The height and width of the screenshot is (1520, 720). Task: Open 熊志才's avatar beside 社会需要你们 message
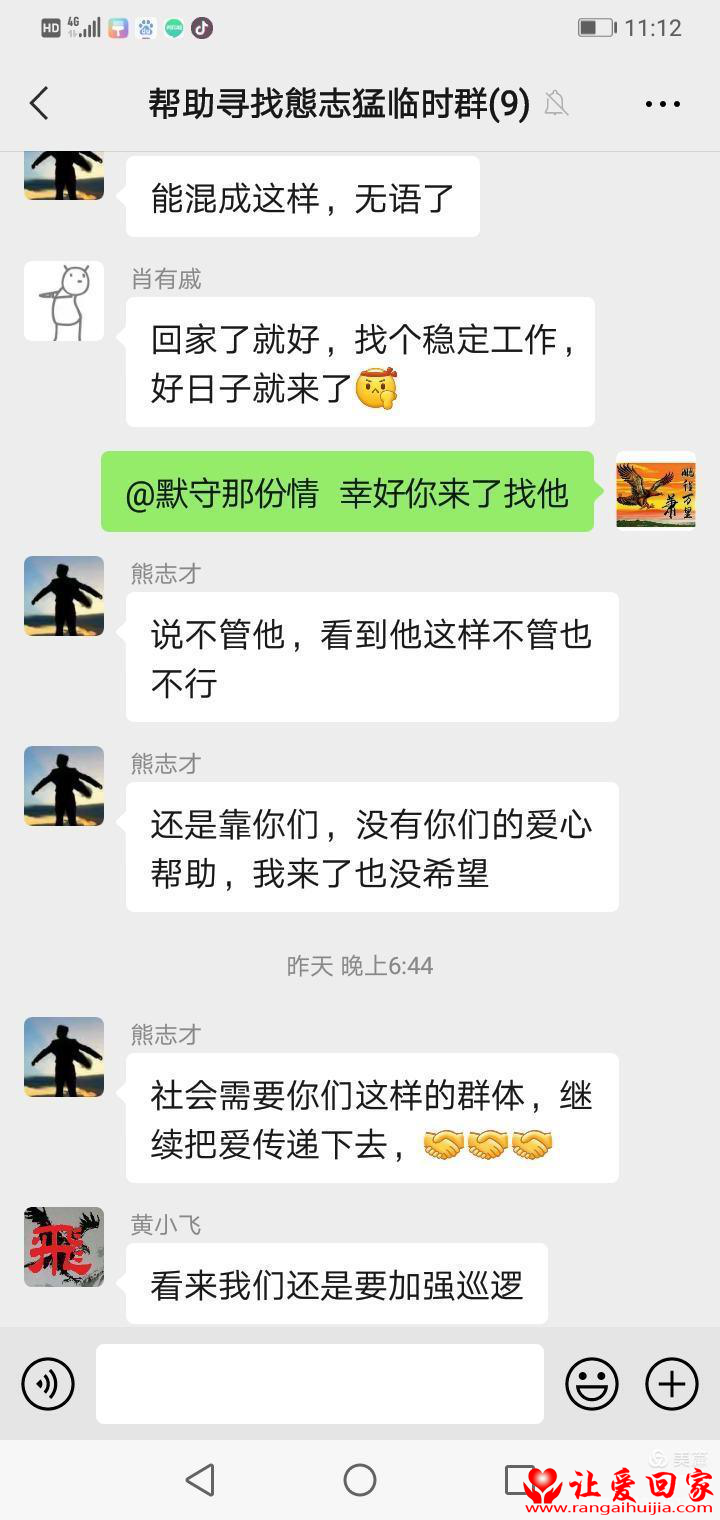[x=64, y=1057]
